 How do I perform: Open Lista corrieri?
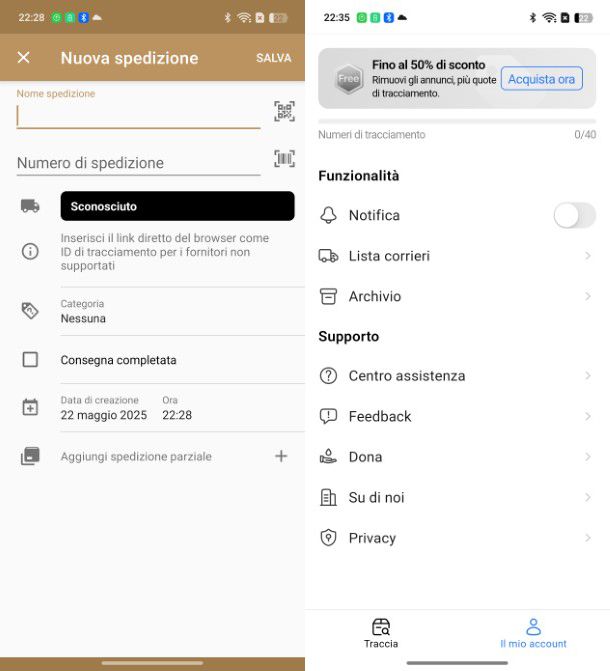pos(455,256)
